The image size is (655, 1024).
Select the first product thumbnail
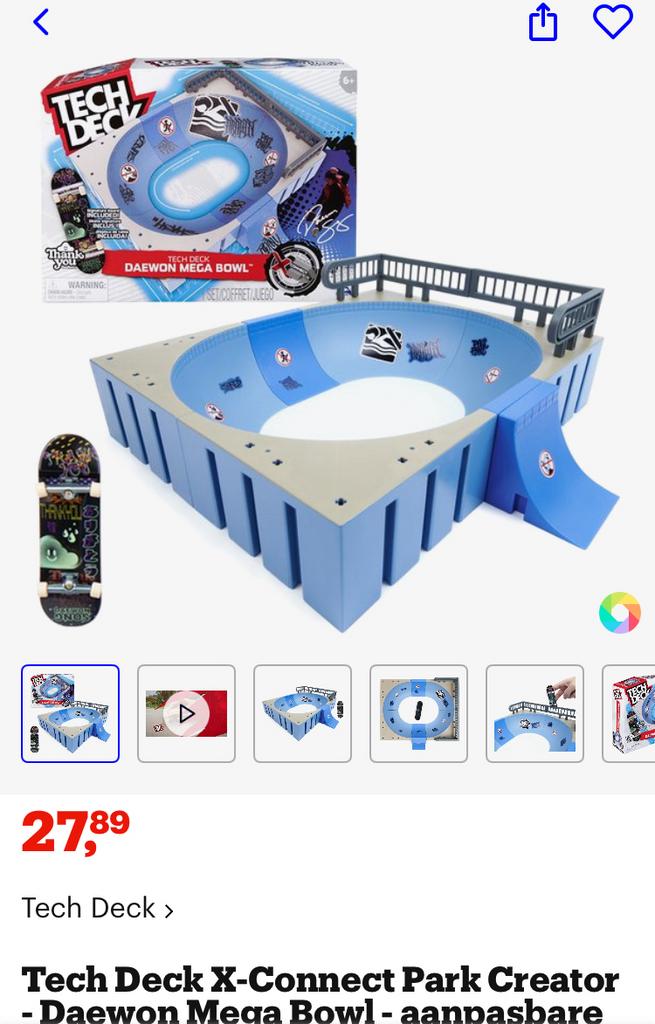point(70,713)
